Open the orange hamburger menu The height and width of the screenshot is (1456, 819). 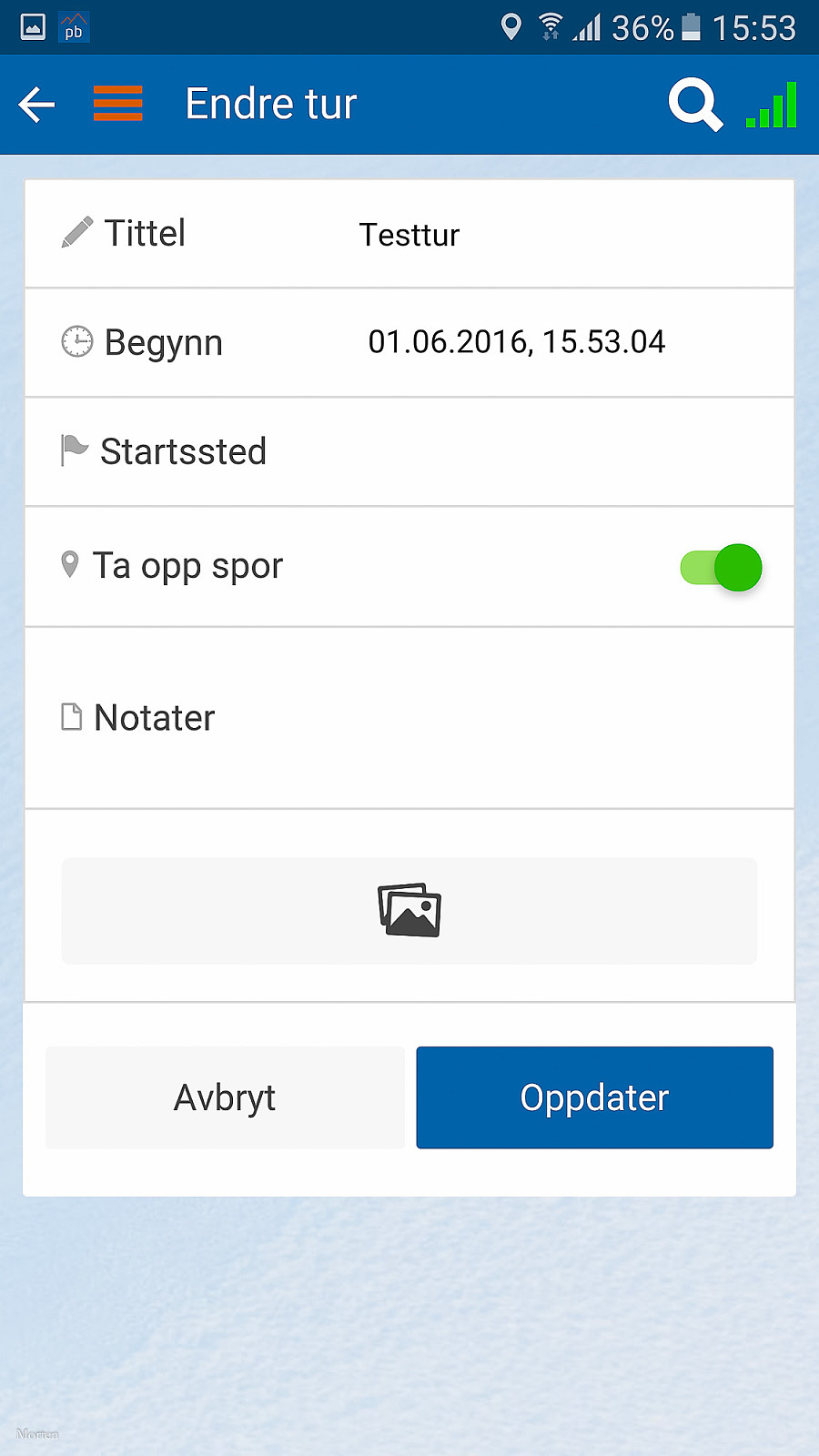pos(118,104)
